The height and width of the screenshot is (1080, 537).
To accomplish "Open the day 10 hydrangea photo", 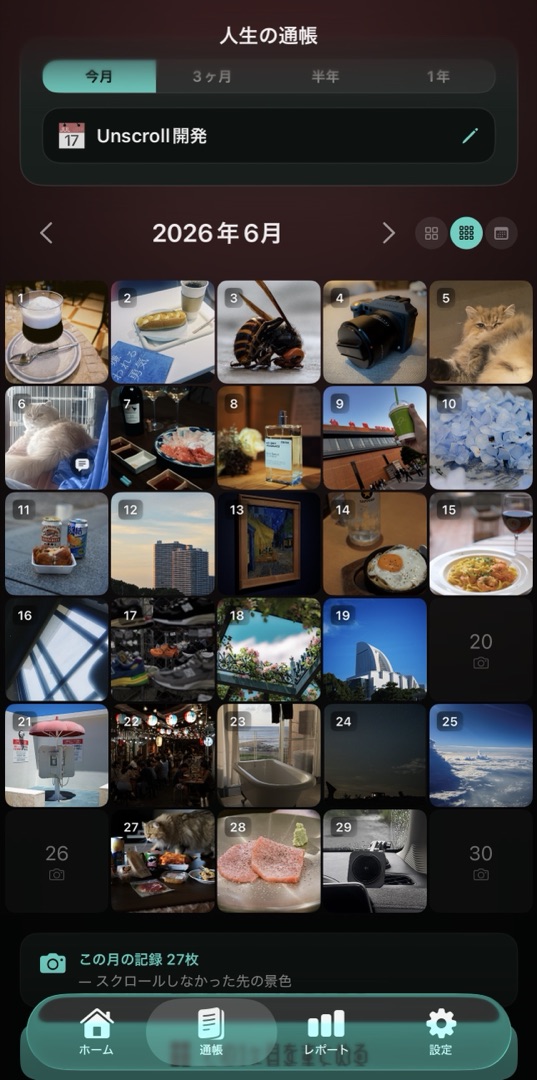I will 481,438.
